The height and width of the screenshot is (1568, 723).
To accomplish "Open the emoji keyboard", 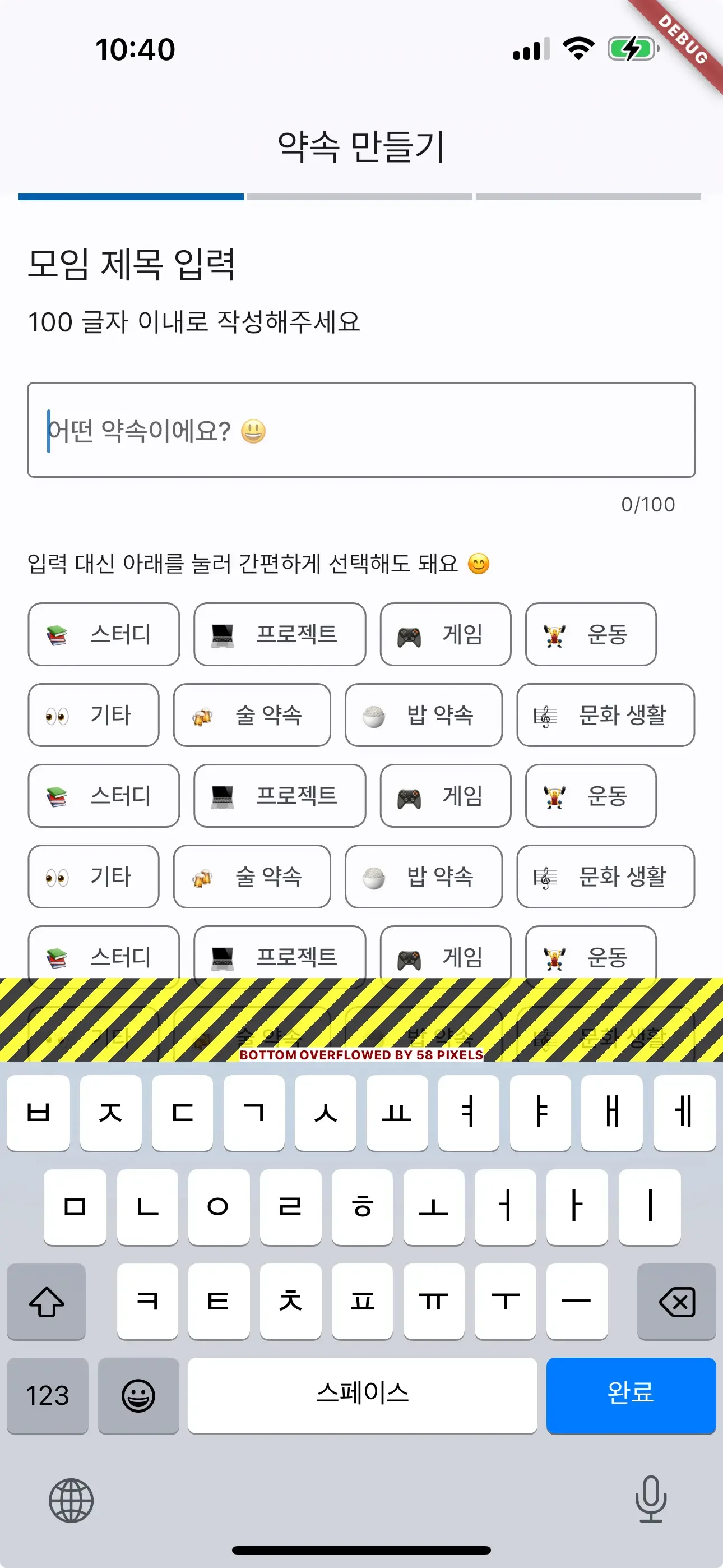I will click(138, 1395).
